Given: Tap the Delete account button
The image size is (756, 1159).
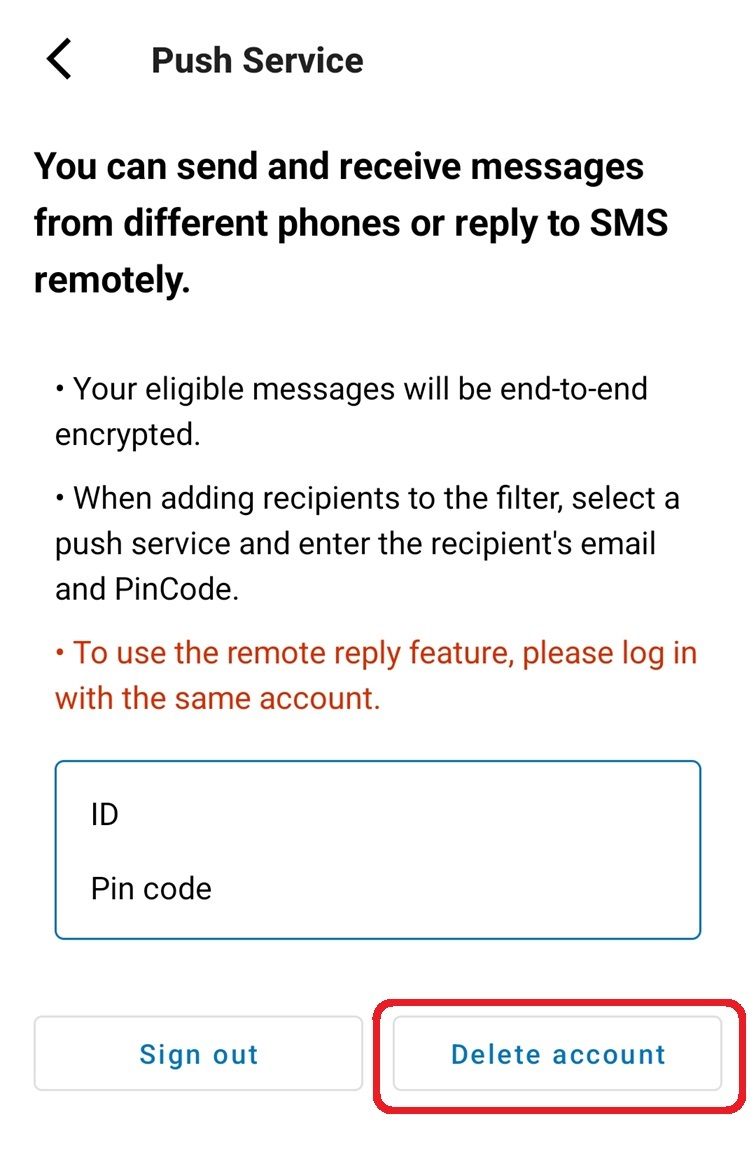Looking at the screenshot, I should (558, 1053).
